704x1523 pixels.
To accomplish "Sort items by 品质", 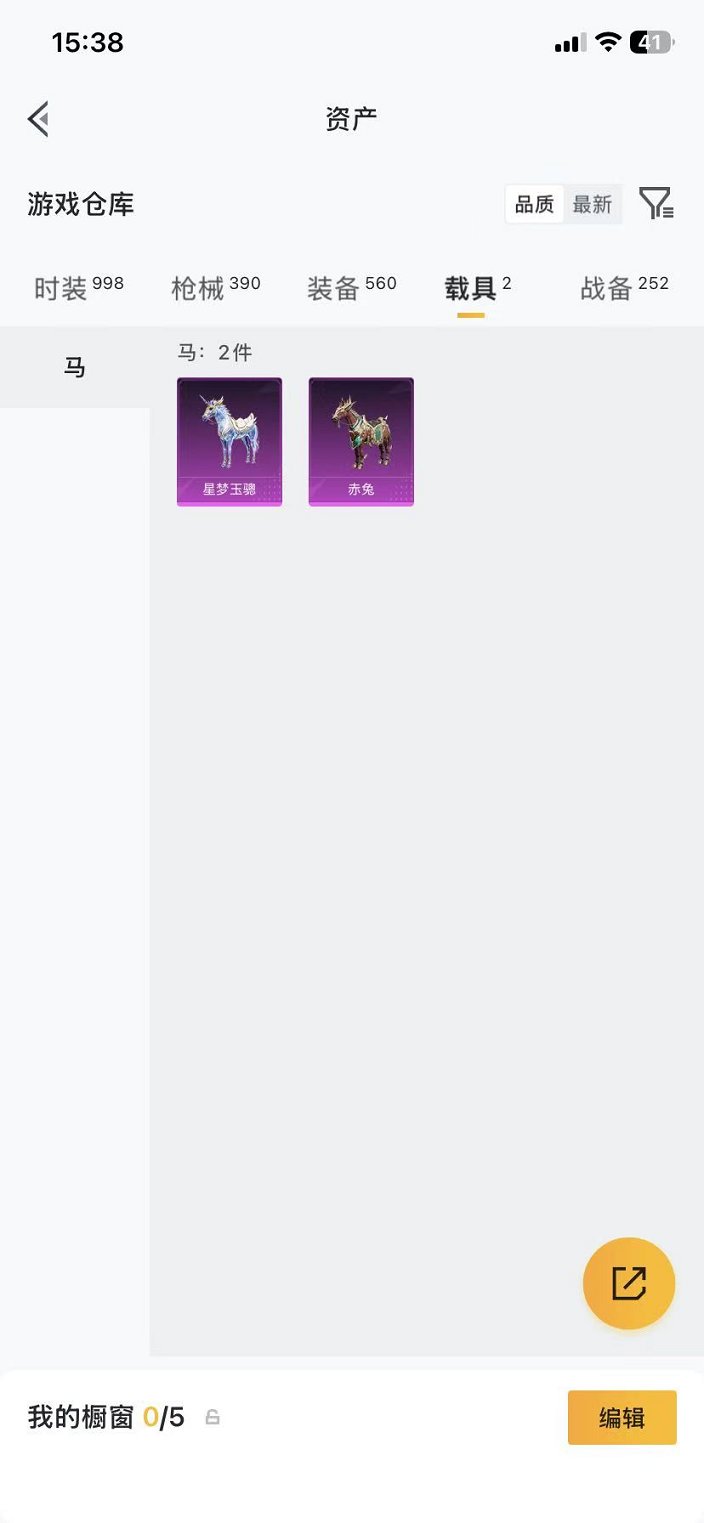I will pyautogui.click(x=534, y=204).
